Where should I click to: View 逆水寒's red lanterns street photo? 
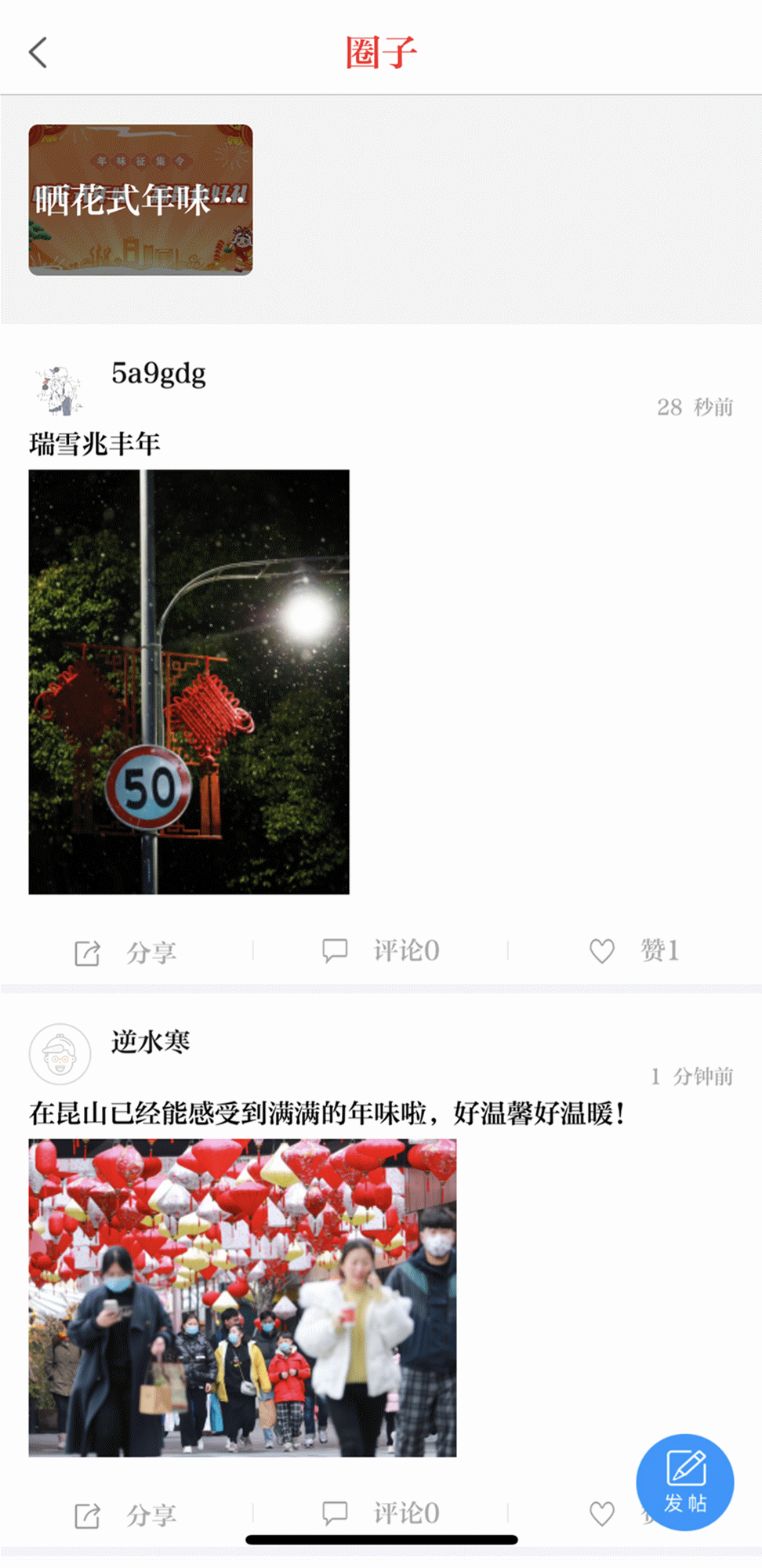click(x=242, y=1298)
